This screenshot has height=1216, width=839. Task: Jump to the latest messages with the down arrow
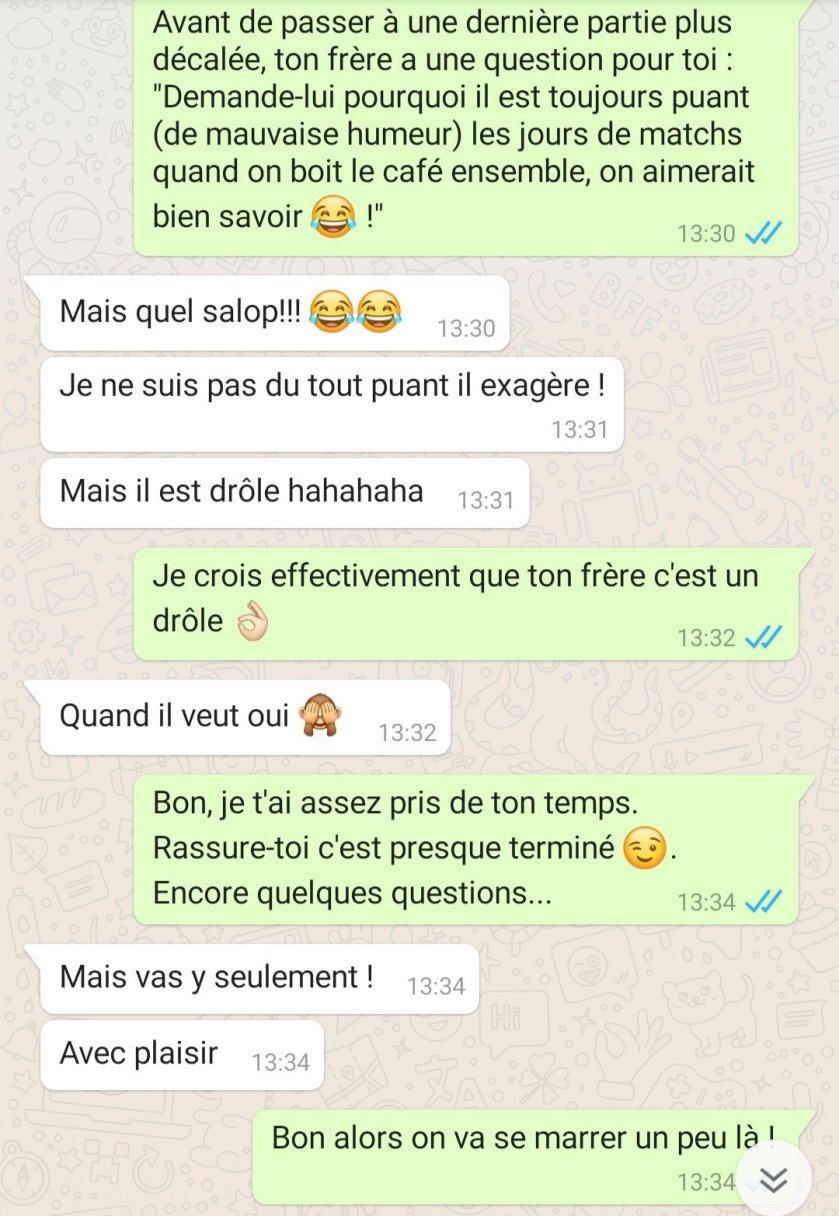773,1181
